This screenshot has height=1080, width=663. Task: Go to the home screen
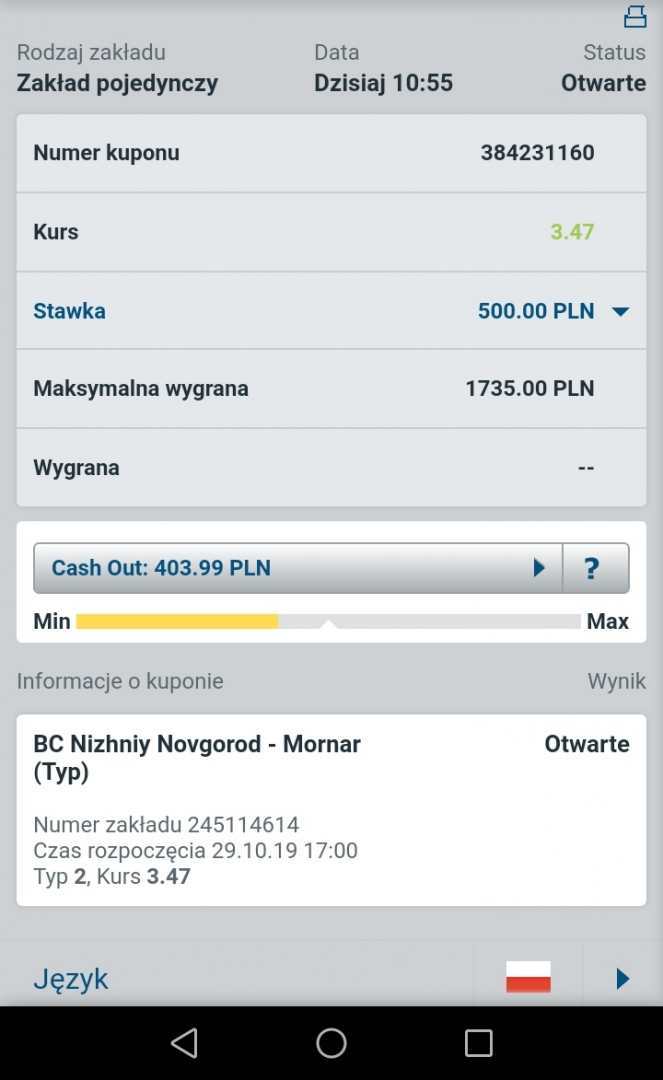(331, 1043)
